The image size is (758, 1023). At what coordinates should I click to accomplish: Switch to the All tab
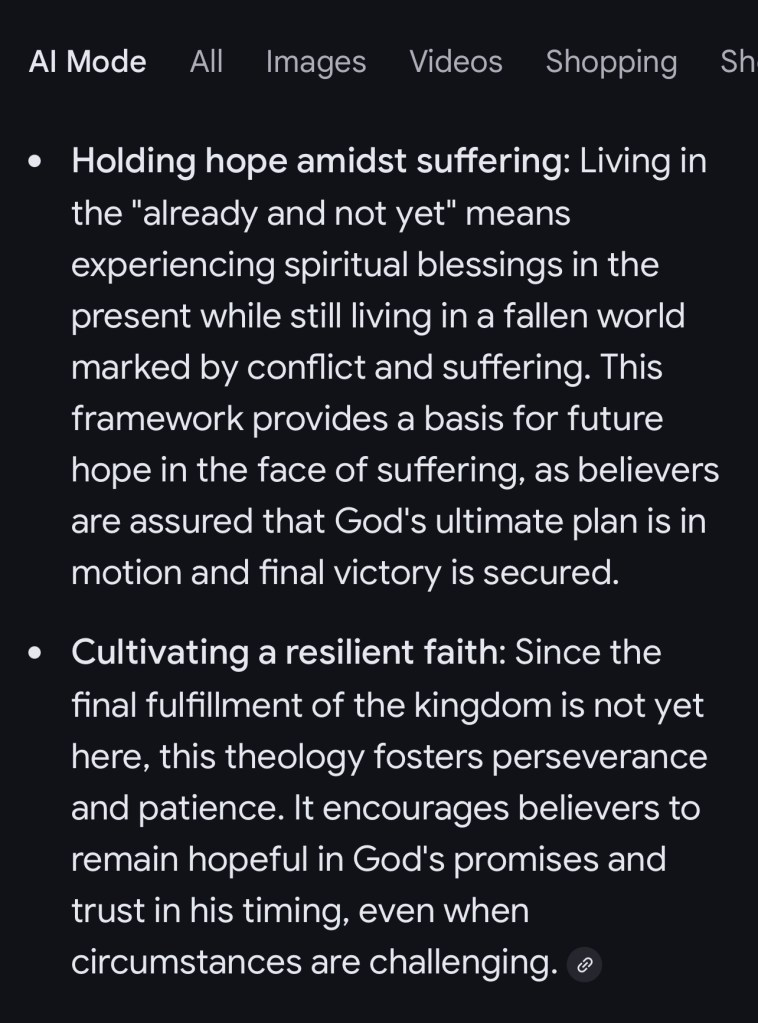coord(206,62)
